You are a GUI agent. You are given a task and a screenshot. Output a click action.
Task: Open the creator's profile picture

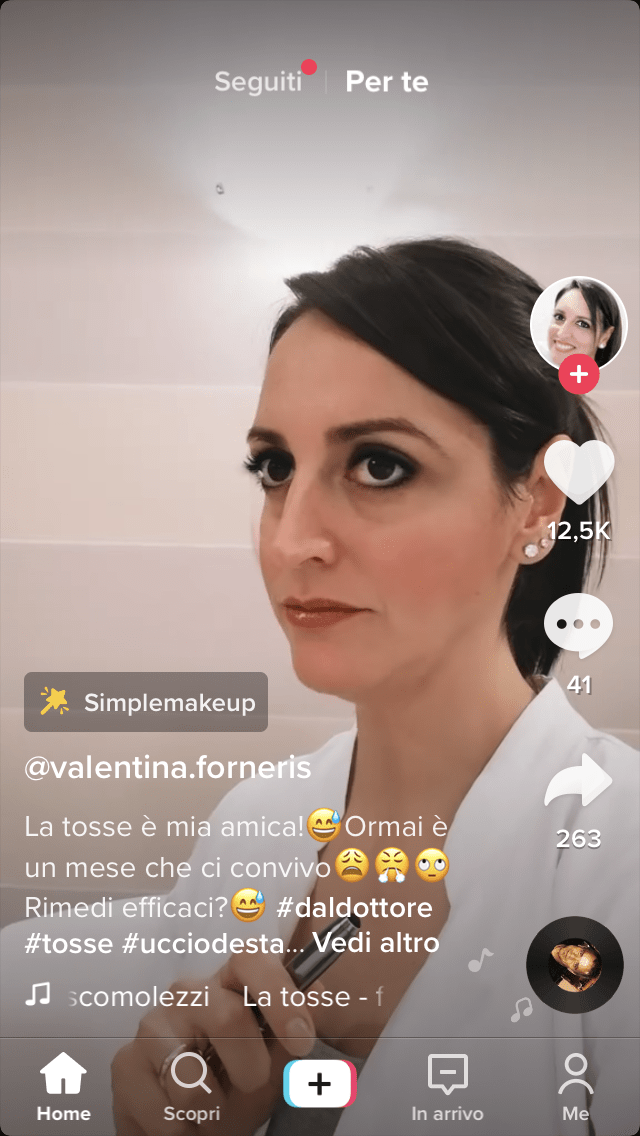[578, 324]
